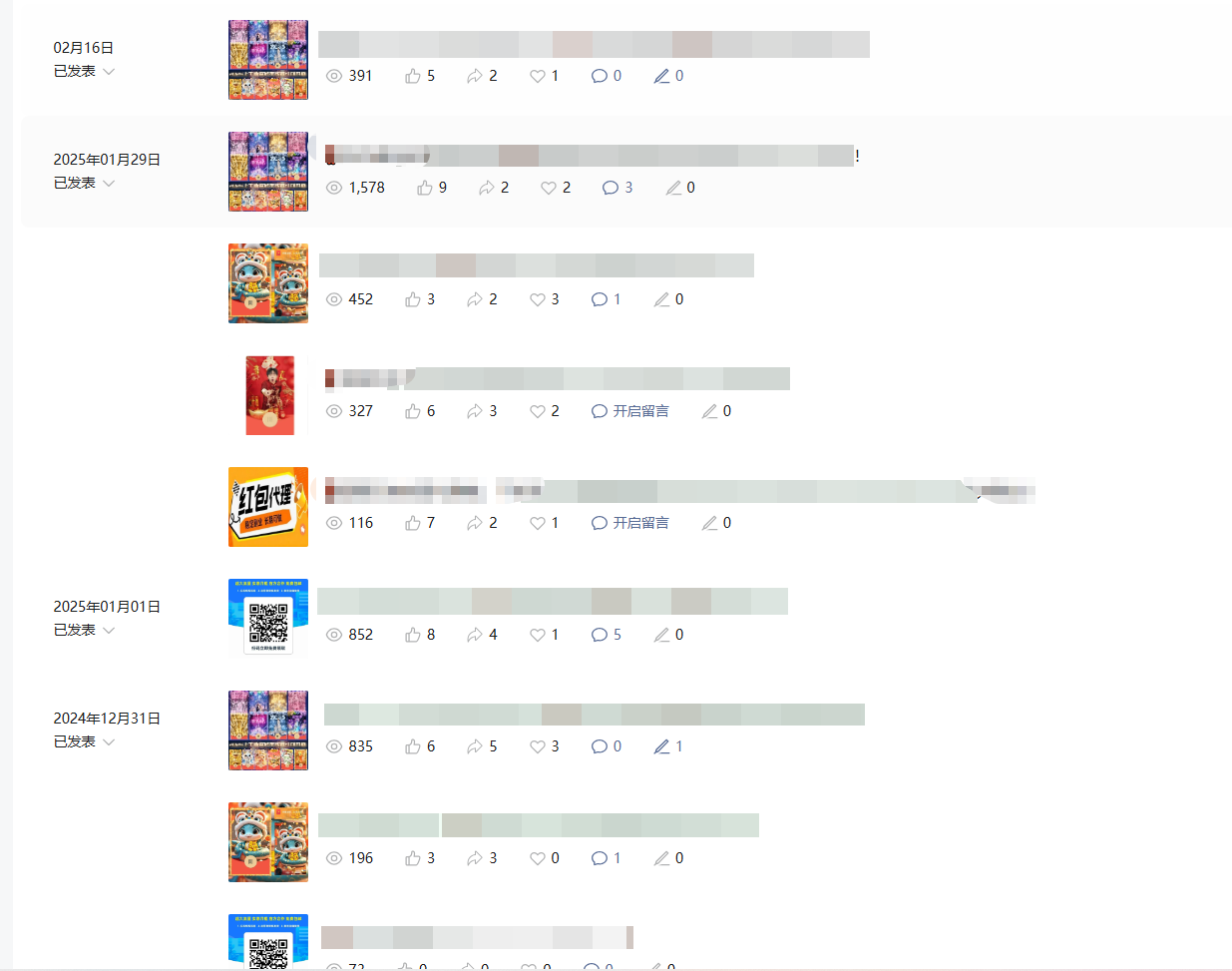Screen dimensions: 1232x971
Task: Tap 开启留言 on the article with 327 views
Action: pyautogui.click(x=630, y=411)
